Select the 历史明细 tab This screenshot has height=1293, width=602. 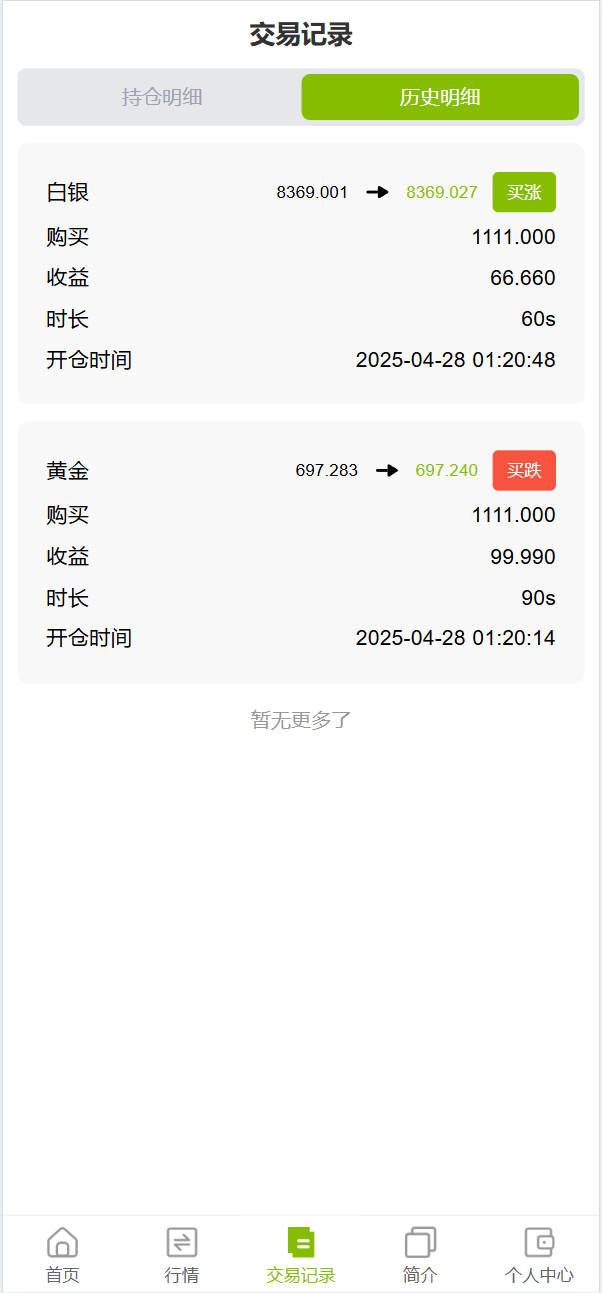point(440,97)
